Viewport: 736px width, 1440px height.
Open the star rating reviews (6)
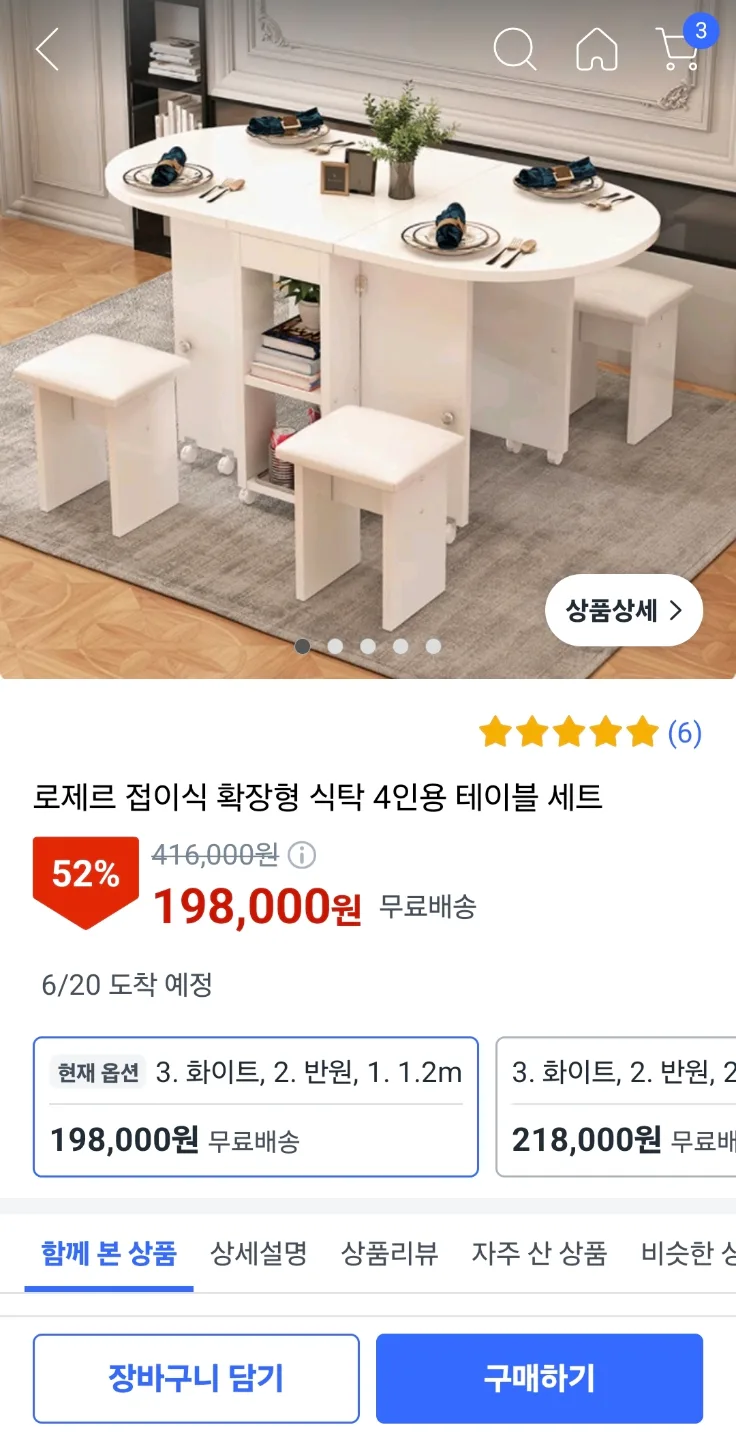pyautogui.click(x=590, y=733)
